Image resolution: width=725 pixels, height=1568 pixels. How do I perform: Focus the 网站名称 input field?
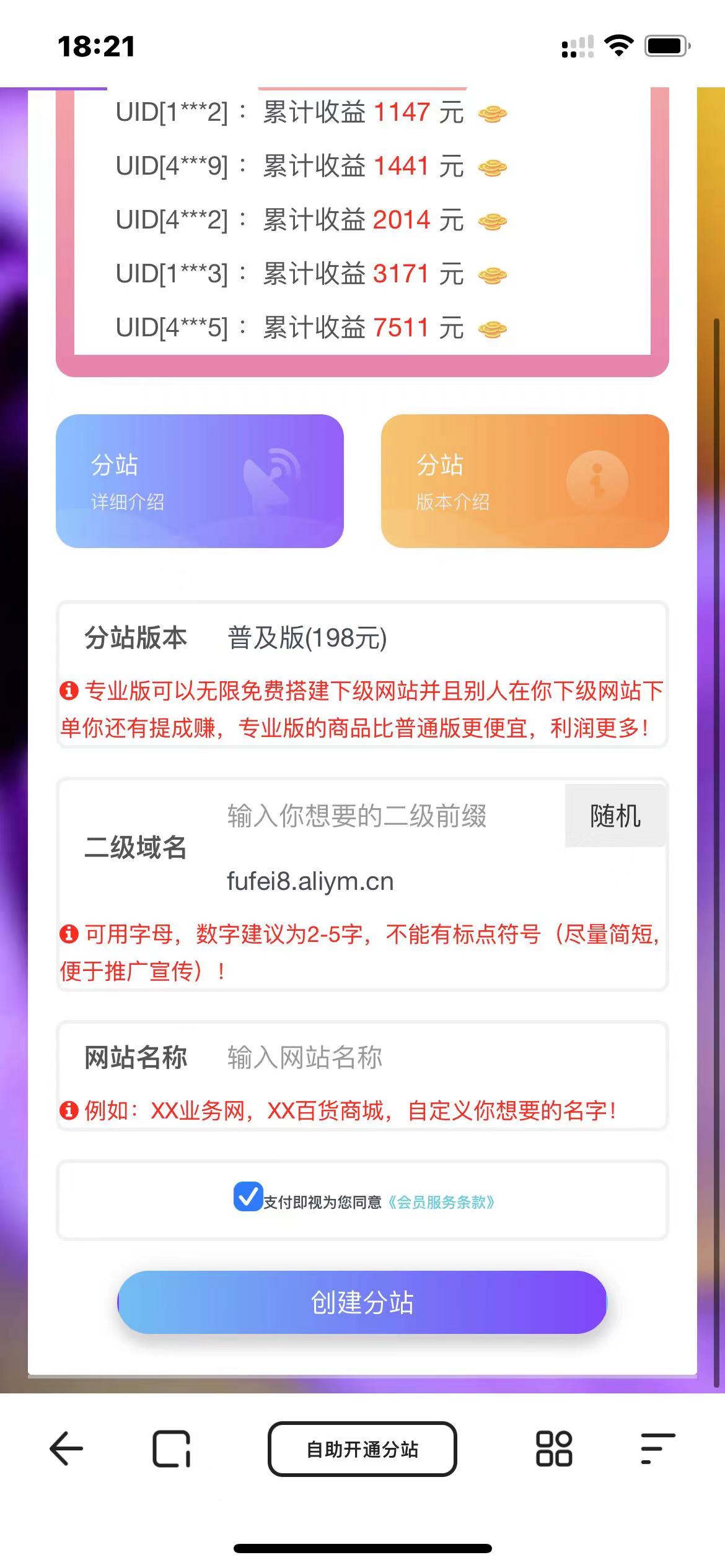pos(434,1058)
